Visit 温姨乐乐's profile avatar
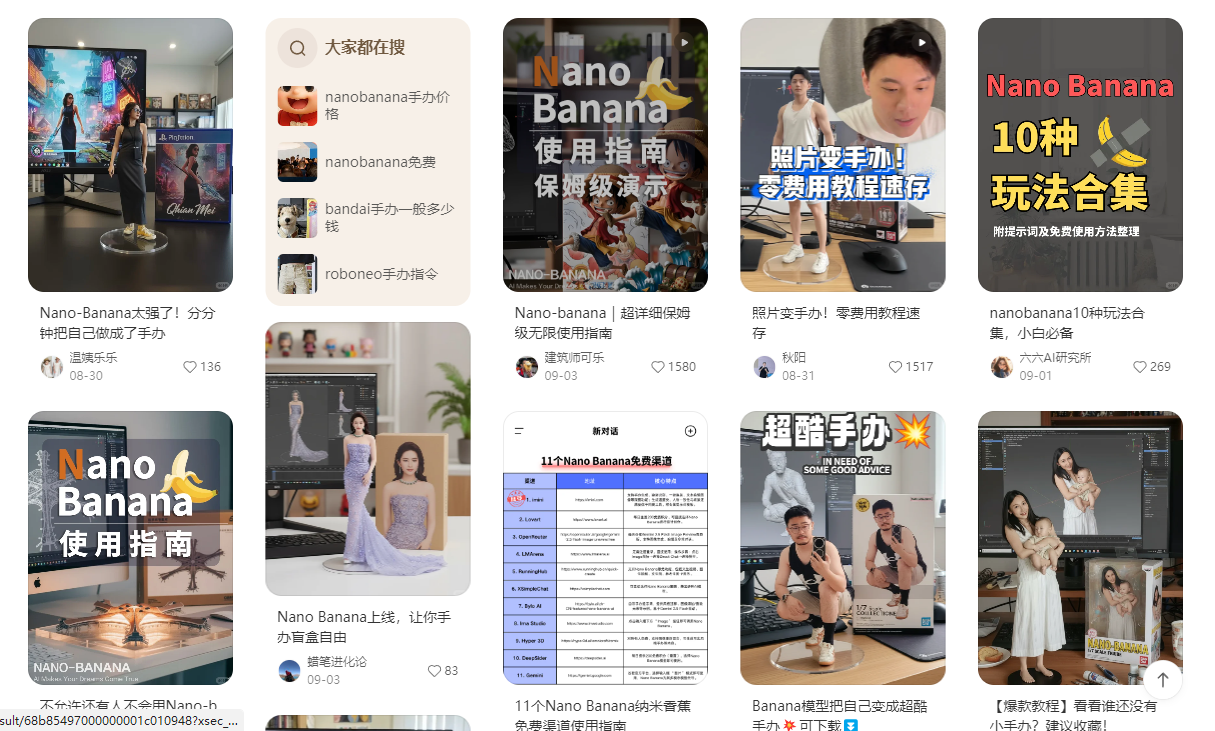The height and width of the screenshot is (731, 1215). [x=52, y=366]
